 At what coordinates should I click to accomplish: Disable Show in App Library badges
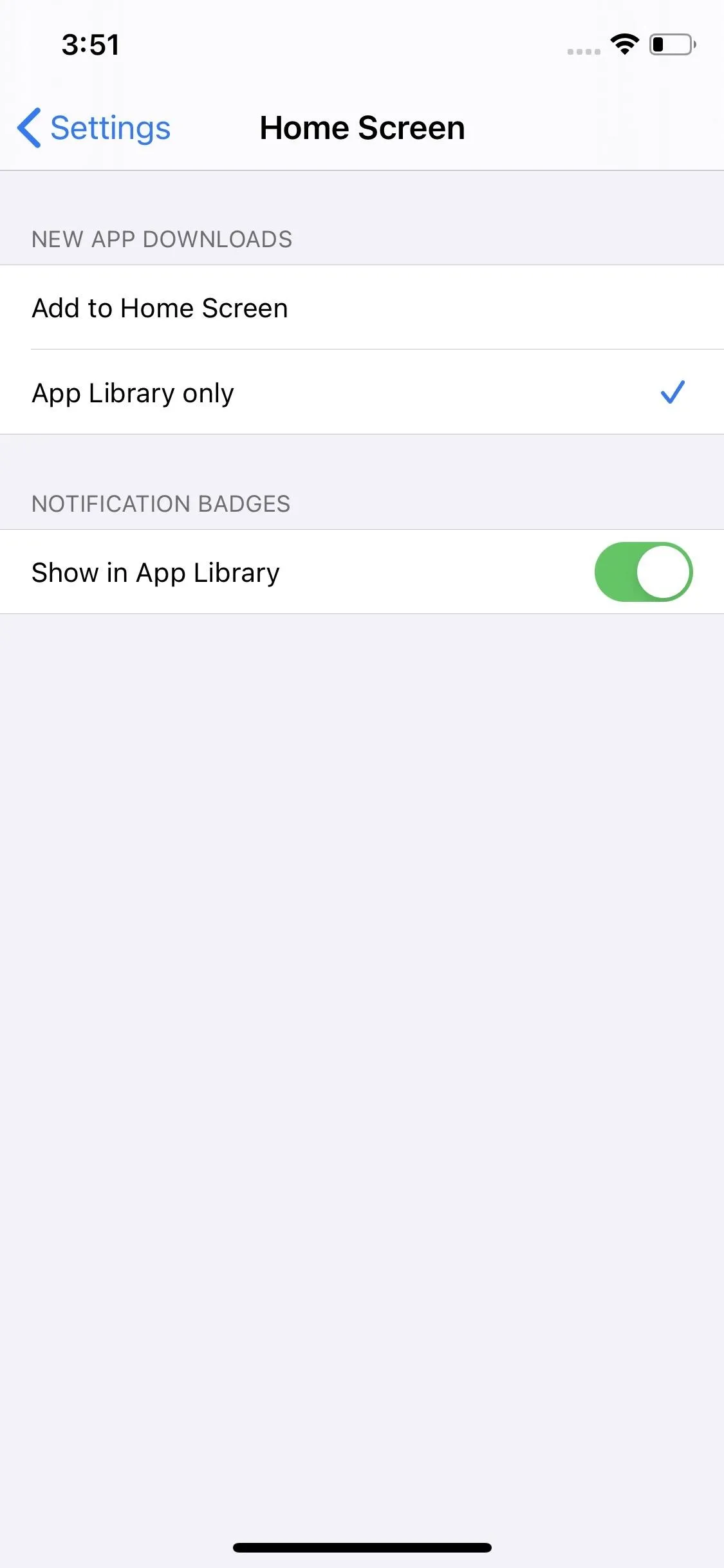pyautogui.click(x=643, y=572)
